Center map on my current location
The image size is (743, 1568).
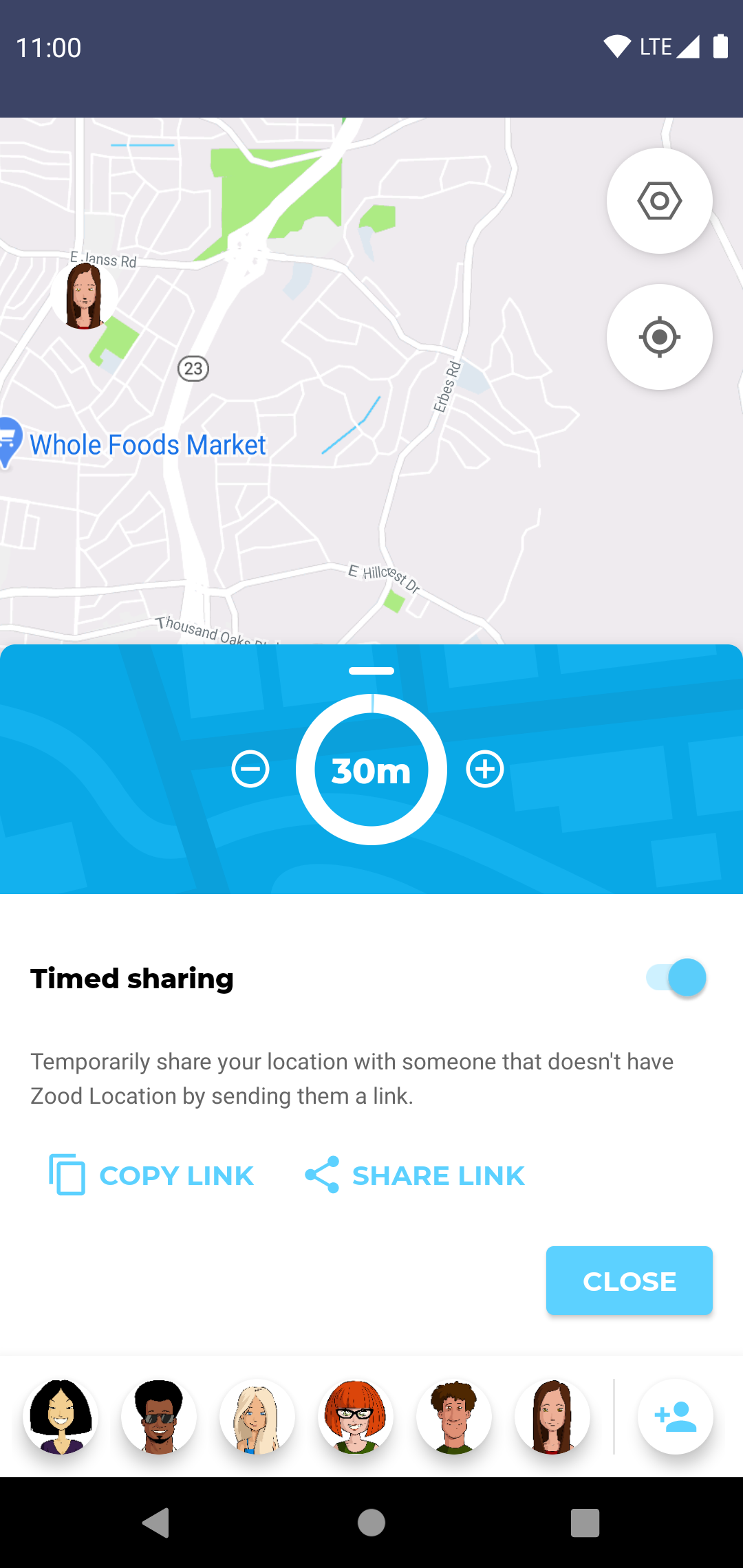659,337
